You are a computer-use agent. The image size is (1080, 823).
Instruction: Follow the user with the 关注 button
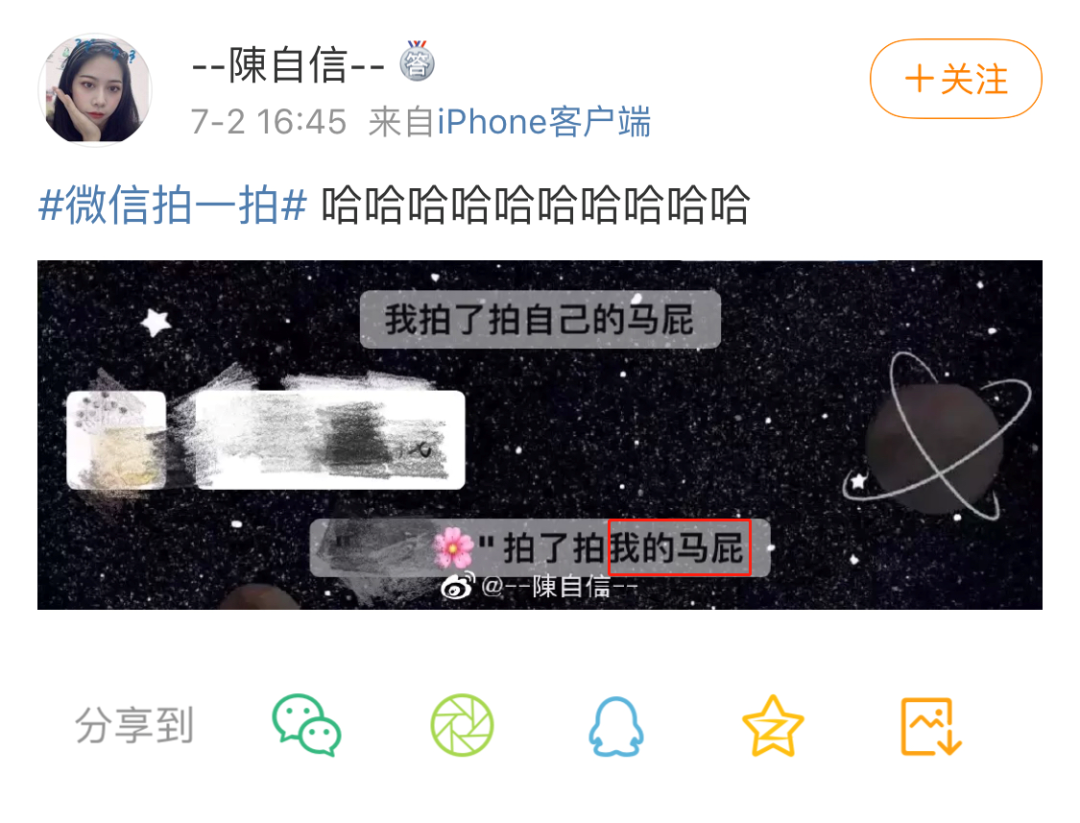(x=955, y=80)
